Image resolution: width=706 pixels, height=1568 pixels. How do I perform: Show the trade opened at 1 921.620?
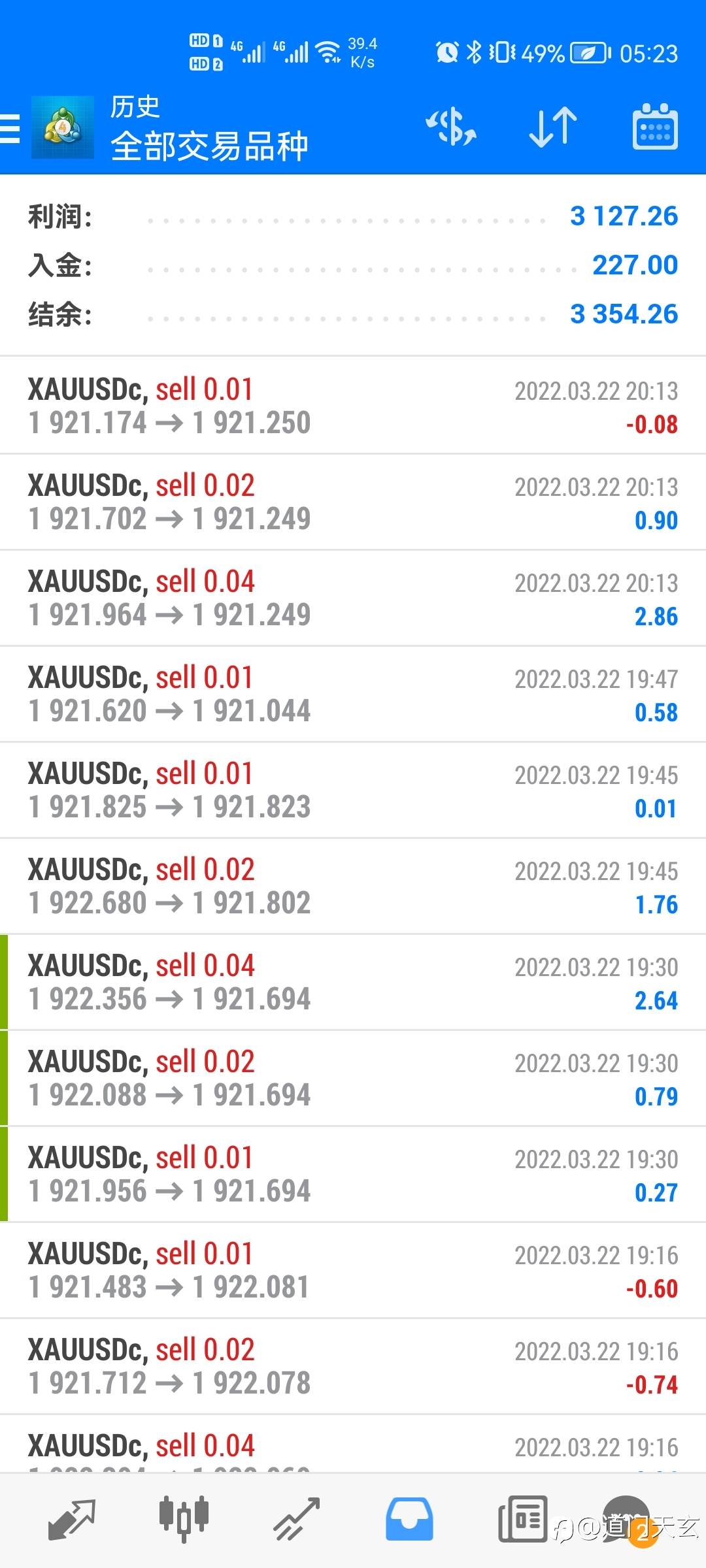[353, 694]
